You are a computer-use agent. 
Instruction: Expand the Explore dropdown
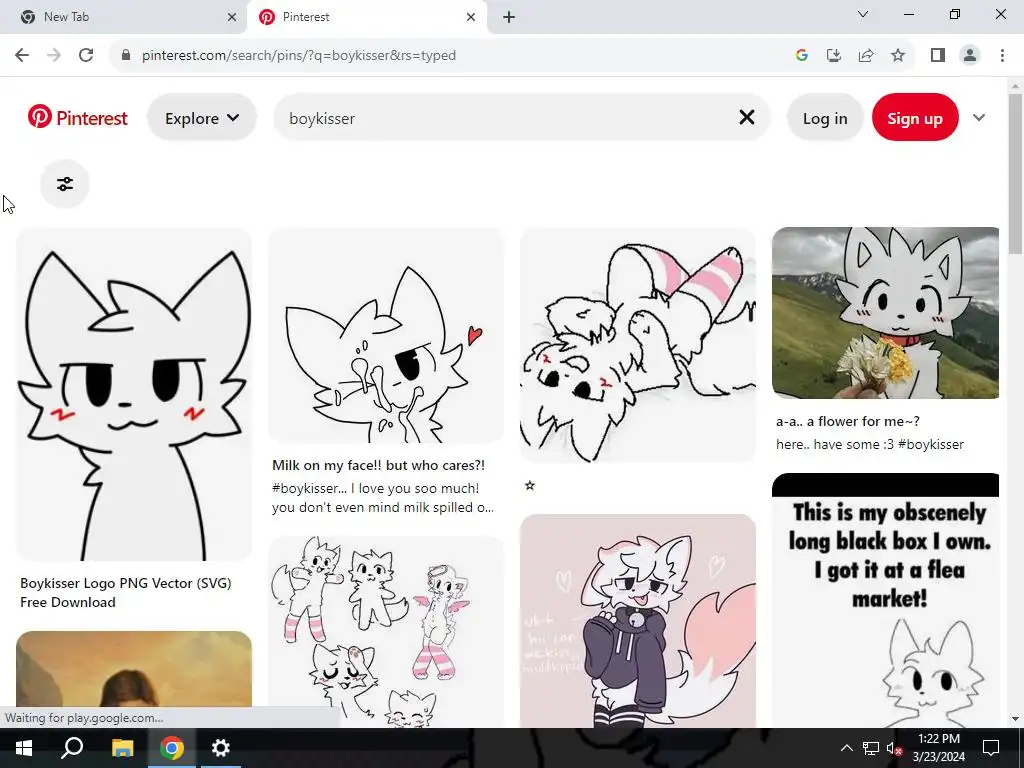pyautogui.click(x=202, y=118)
